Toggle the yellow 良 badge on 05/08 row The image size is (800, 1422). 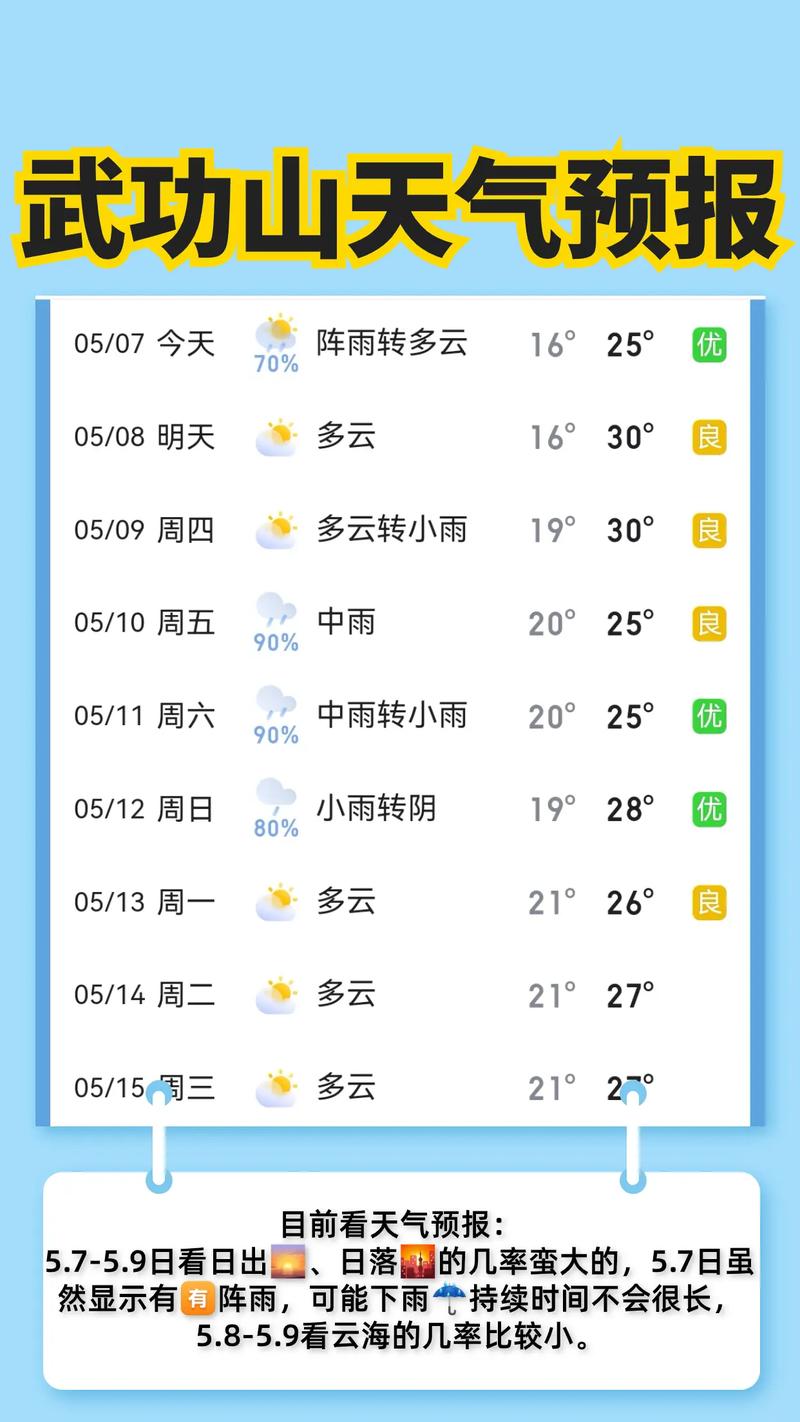[x=708, y=436]
